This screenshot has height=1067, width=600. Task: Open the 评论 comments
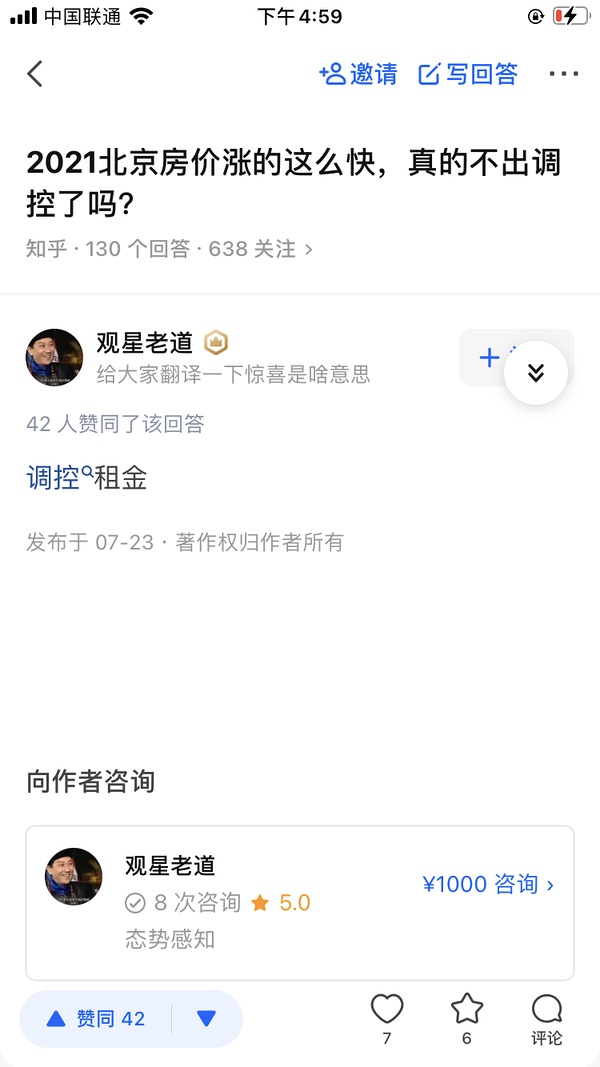547,1018
